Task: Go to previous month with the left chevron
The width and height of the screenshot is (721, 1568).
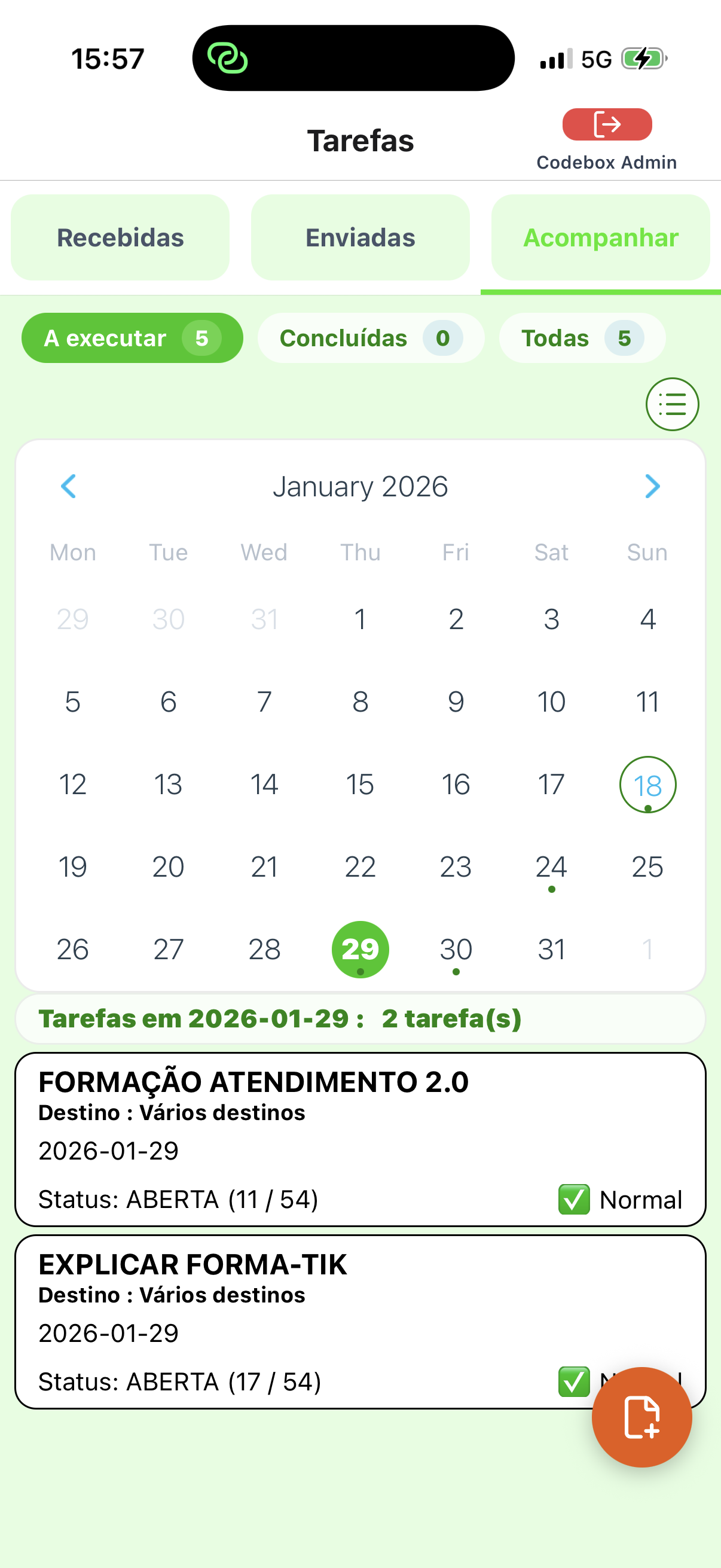Action: click(68, 486)
